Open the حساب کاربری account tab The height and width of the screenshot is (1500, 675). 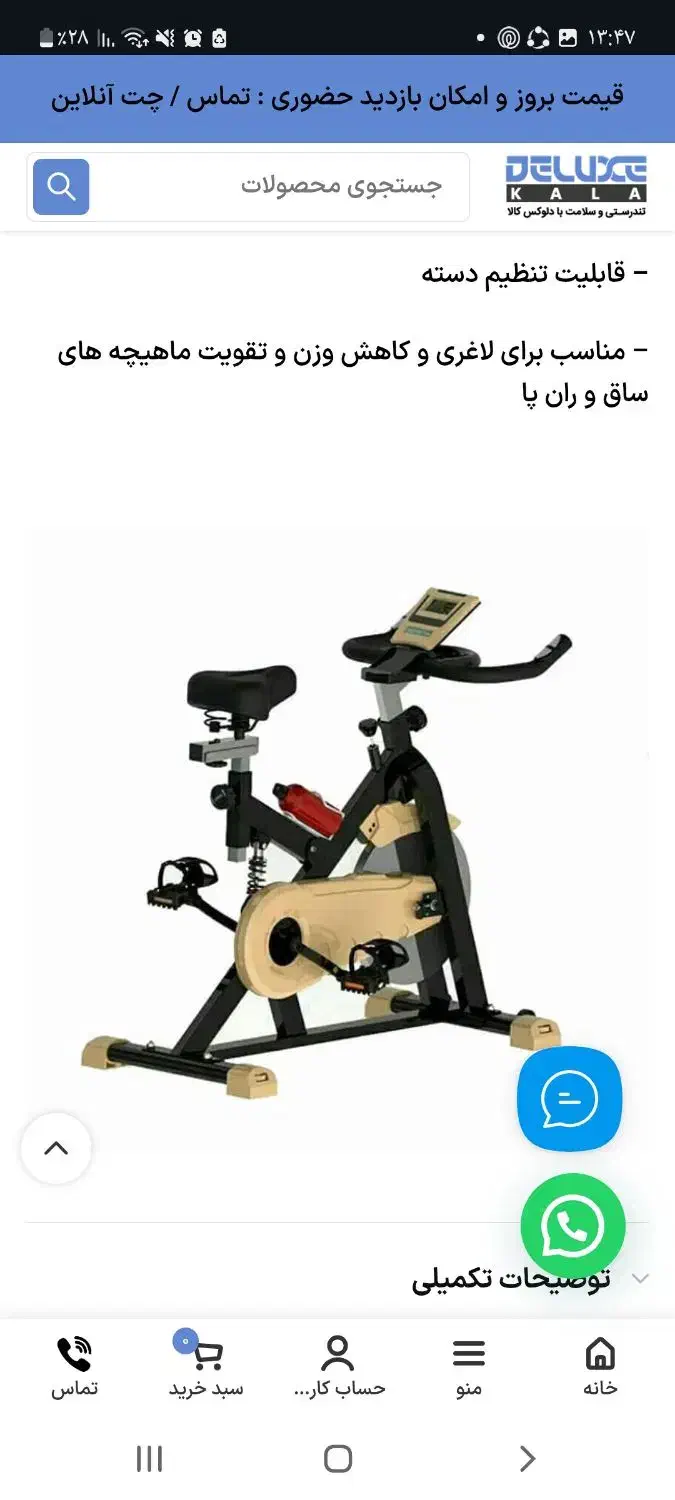pos(338,1366)
